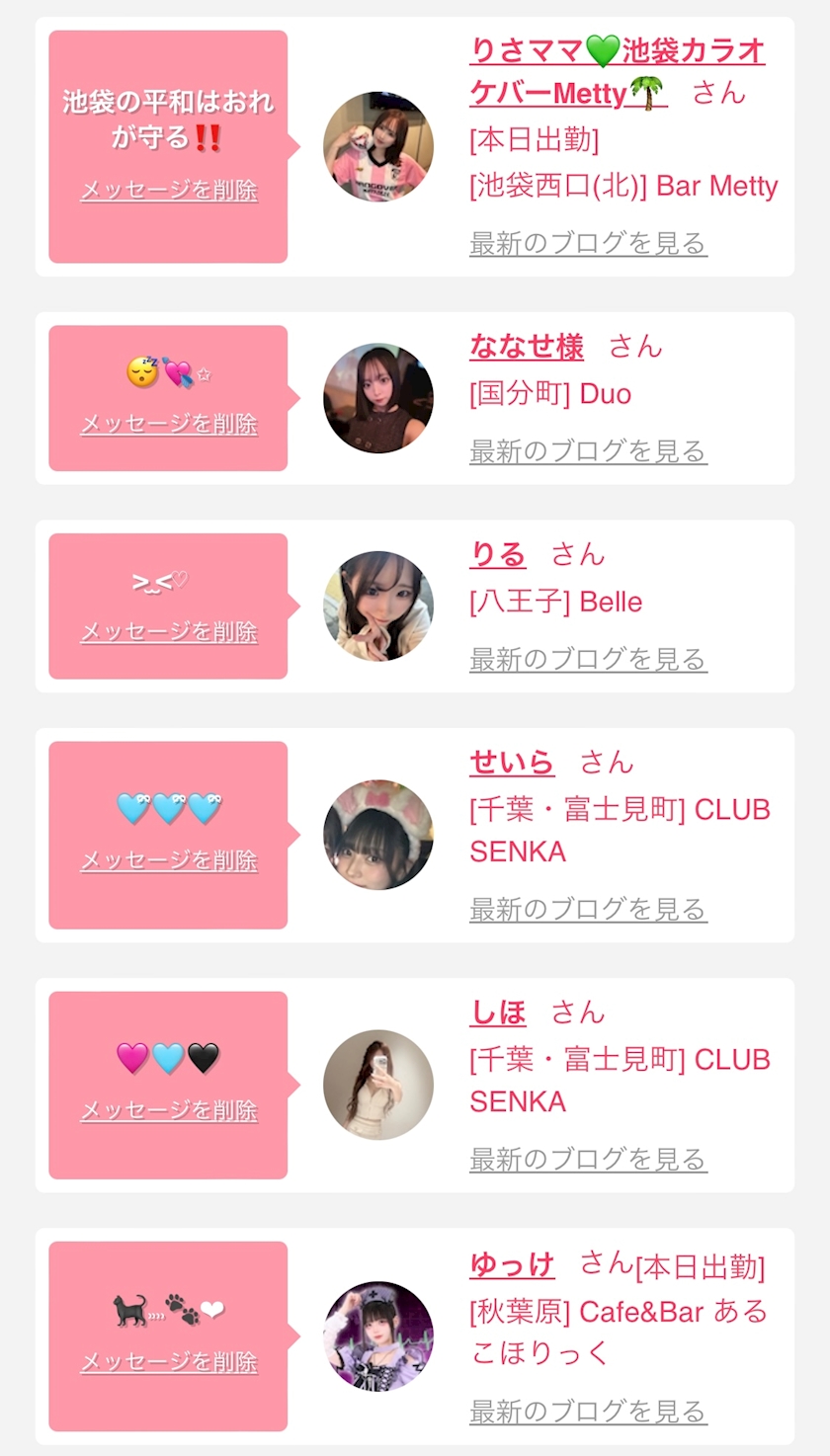Viewport: 830px width, 1456px height.
Task: Delete the message sent to りさママ
Action: tap(168, 191)
